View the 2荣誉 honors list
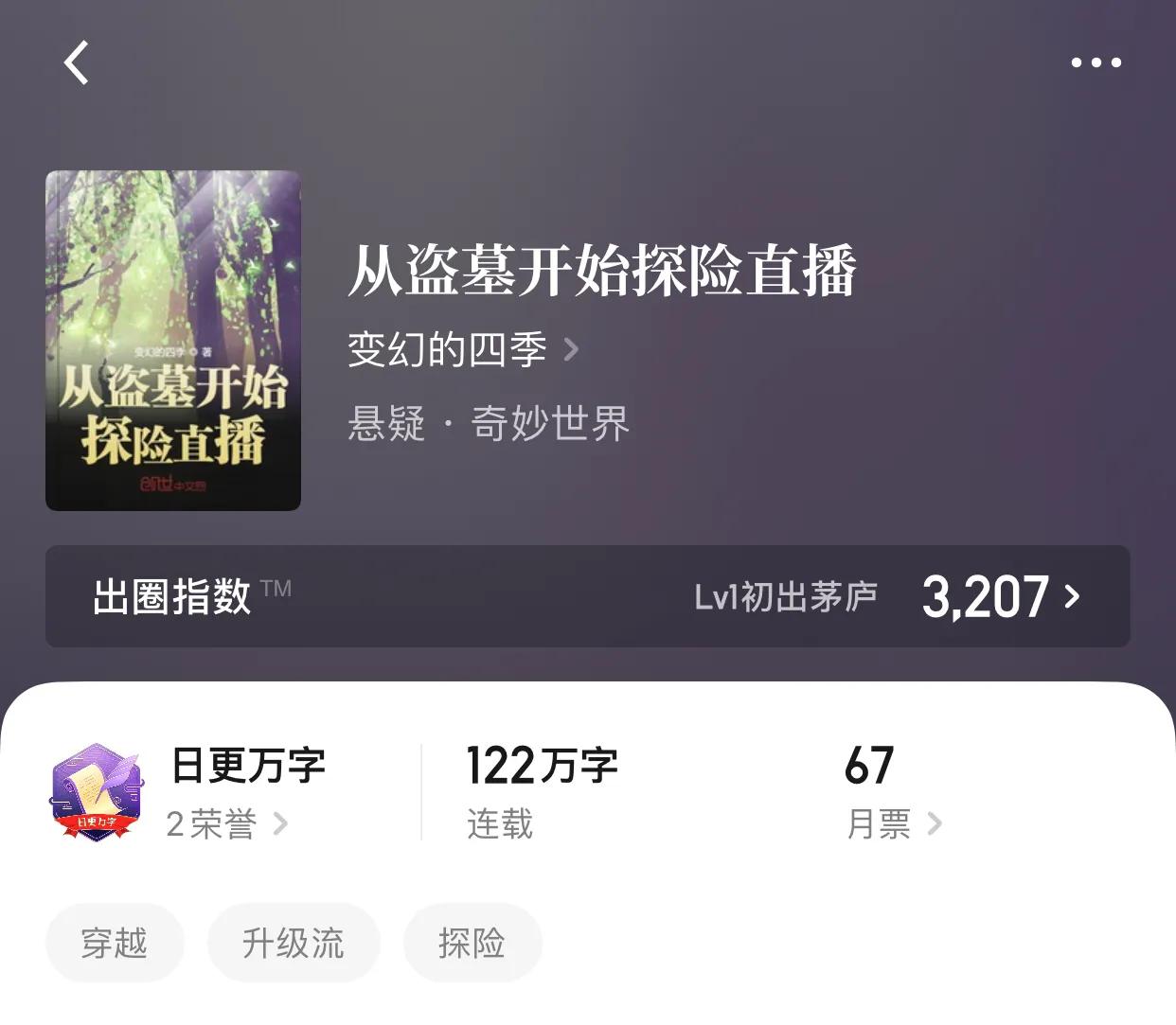This screenshot has height=1025, width=1176. click(225, 823)
